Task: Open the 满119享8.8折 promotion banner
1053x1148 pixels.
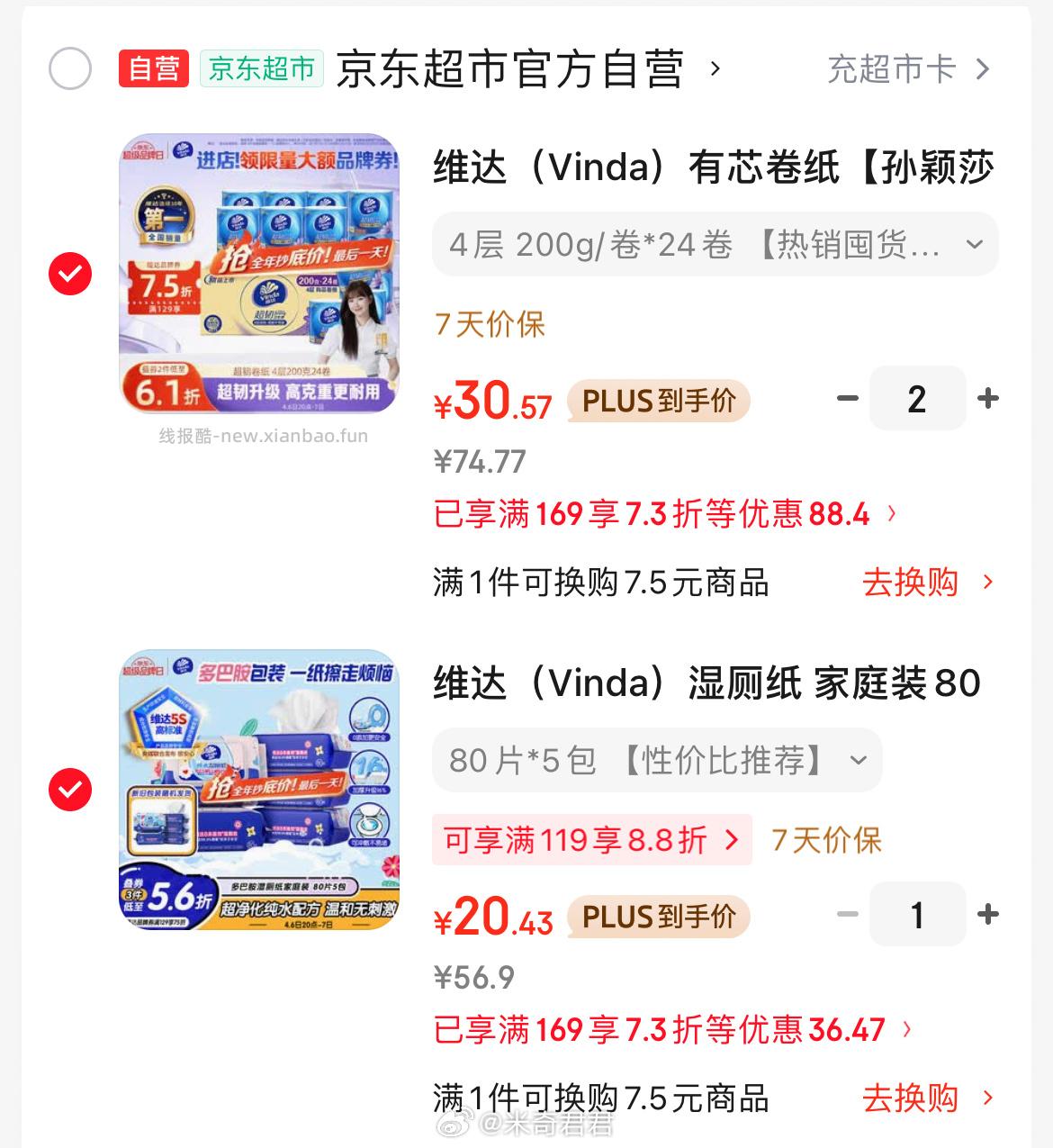Action: click(x=591, y=839)
